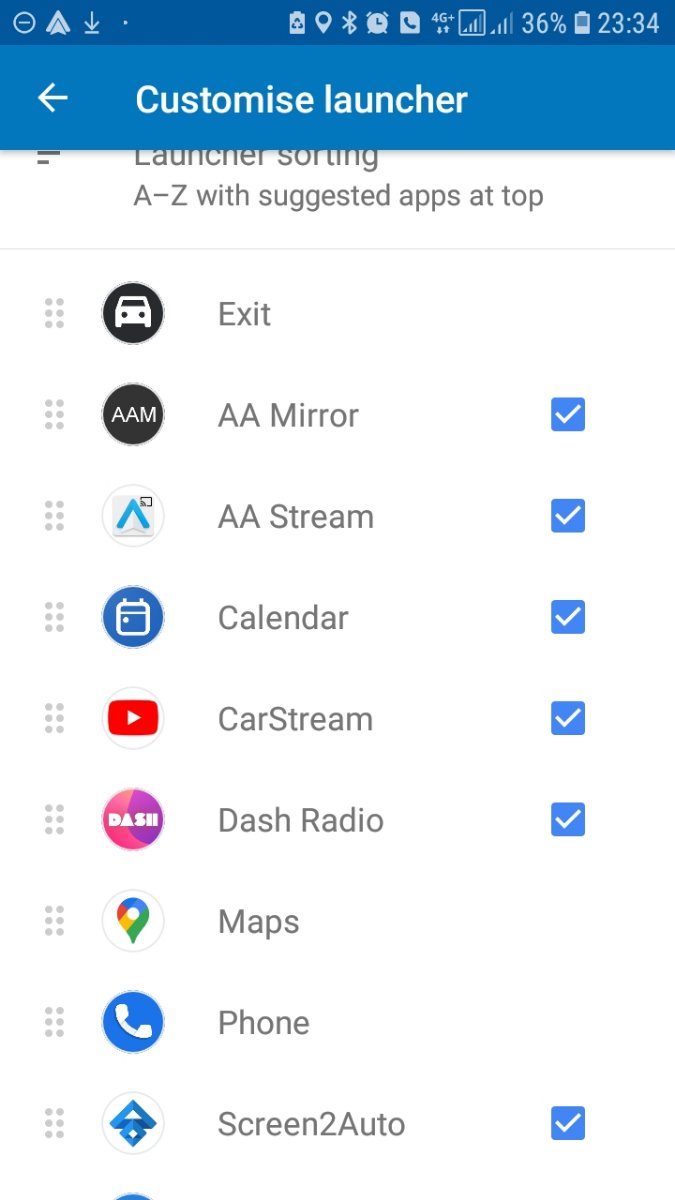Image resolution: width=675 pixels, height=1200 pixels.
Task: Uncheck the AA Stream checkbox
Action: pyautogui.click(x=568, y=516)
